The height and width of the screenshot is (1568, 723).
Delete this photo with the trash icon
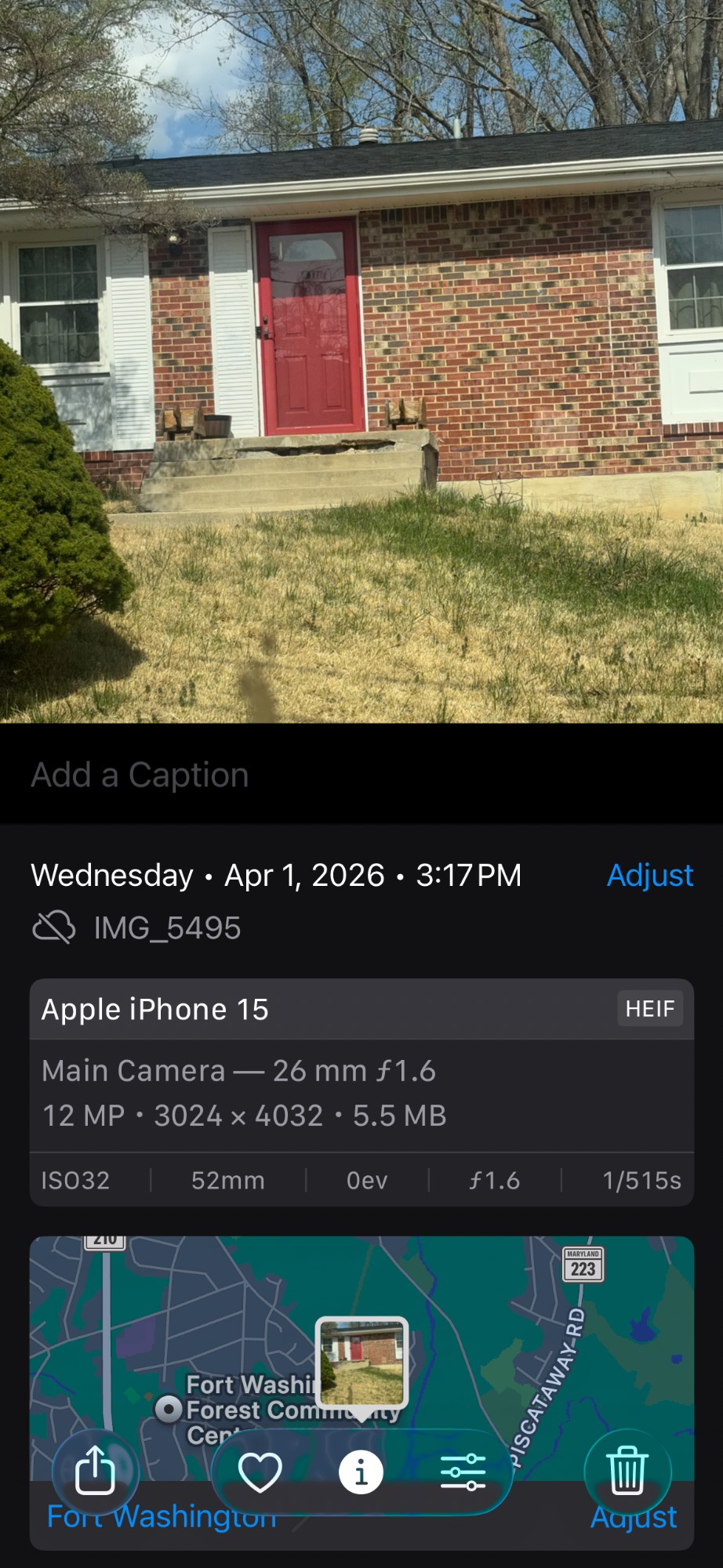[x=627, y=1472]
